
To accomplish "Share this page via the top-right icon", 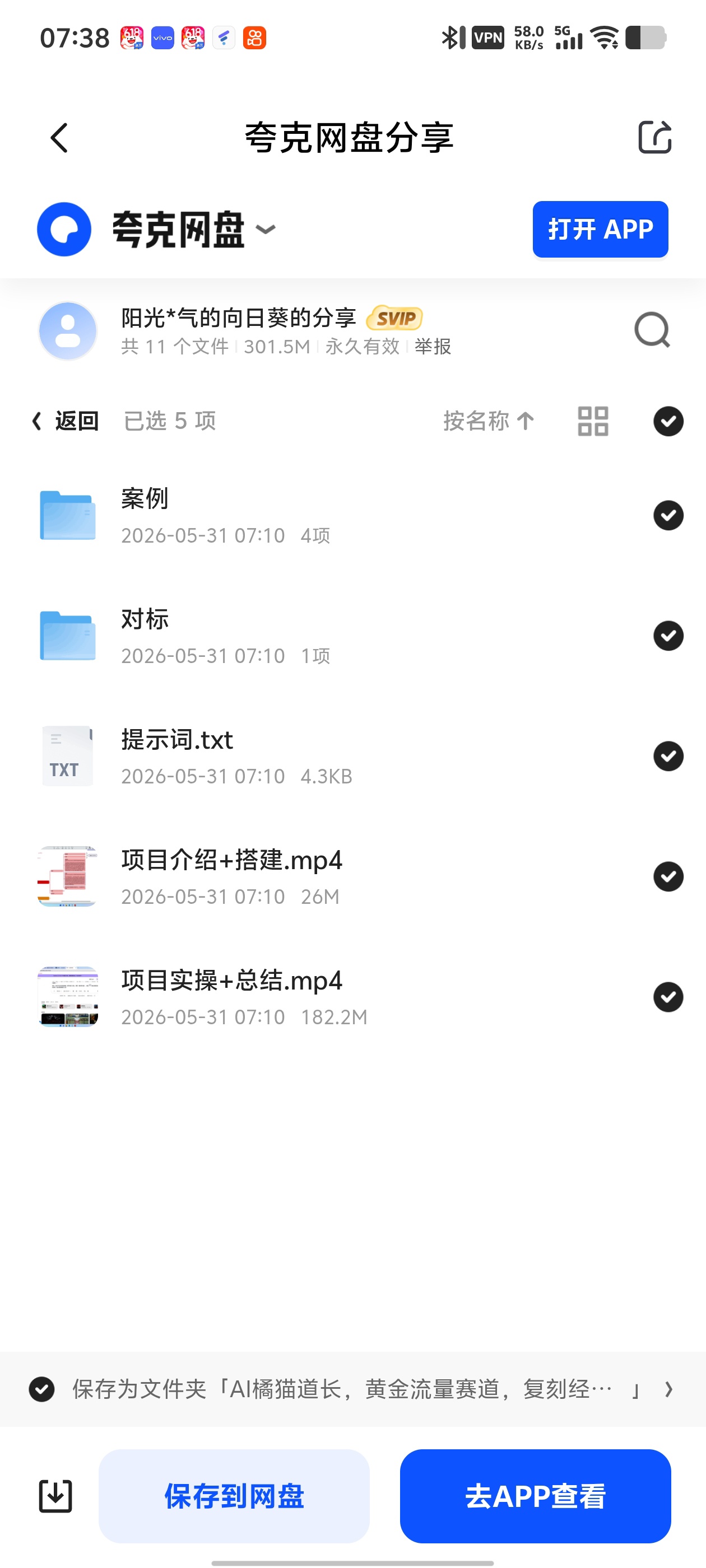I will 654,137.
